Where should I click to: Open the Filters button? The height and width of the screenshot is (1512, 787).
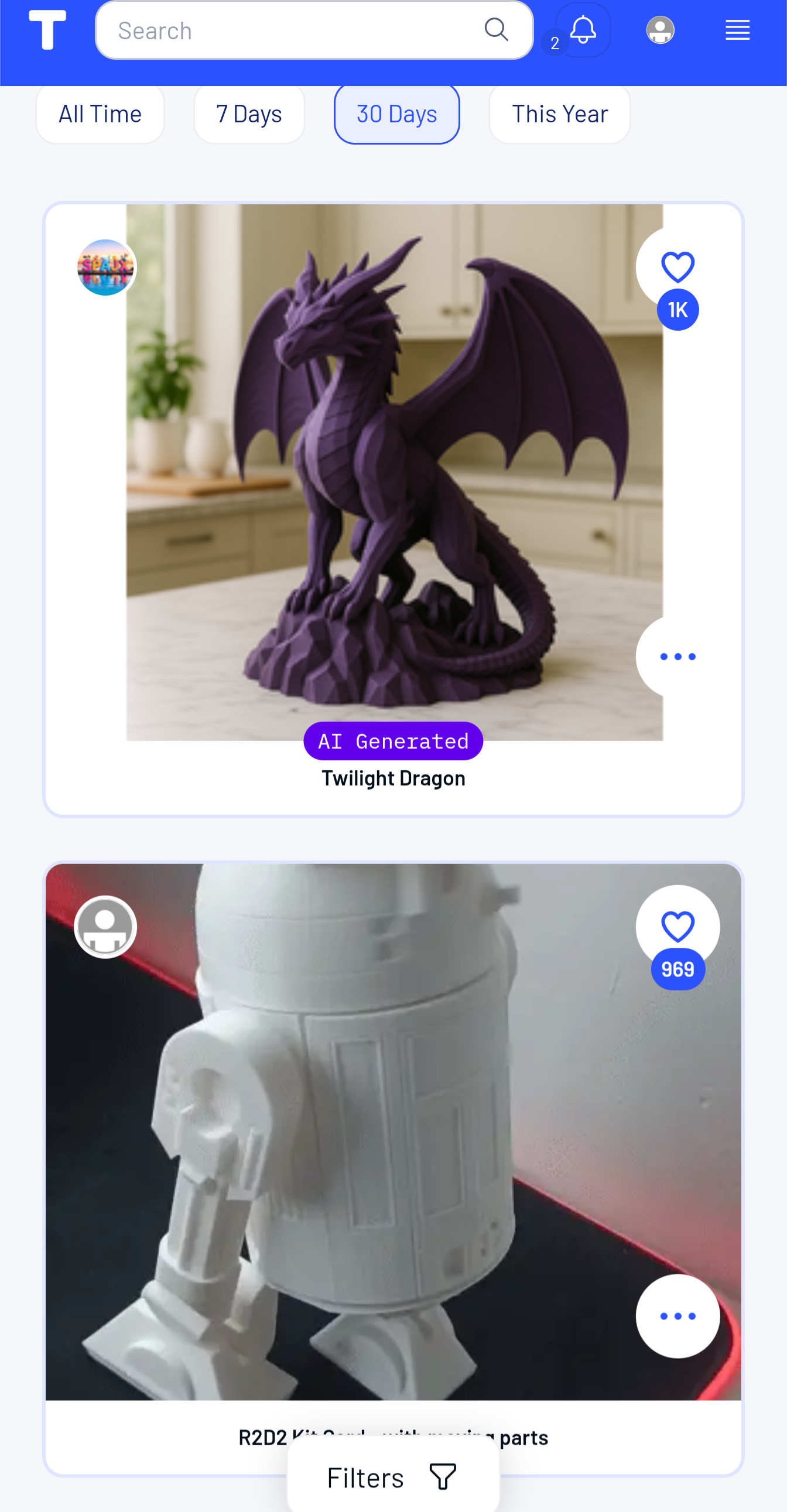pos(393,1477)
